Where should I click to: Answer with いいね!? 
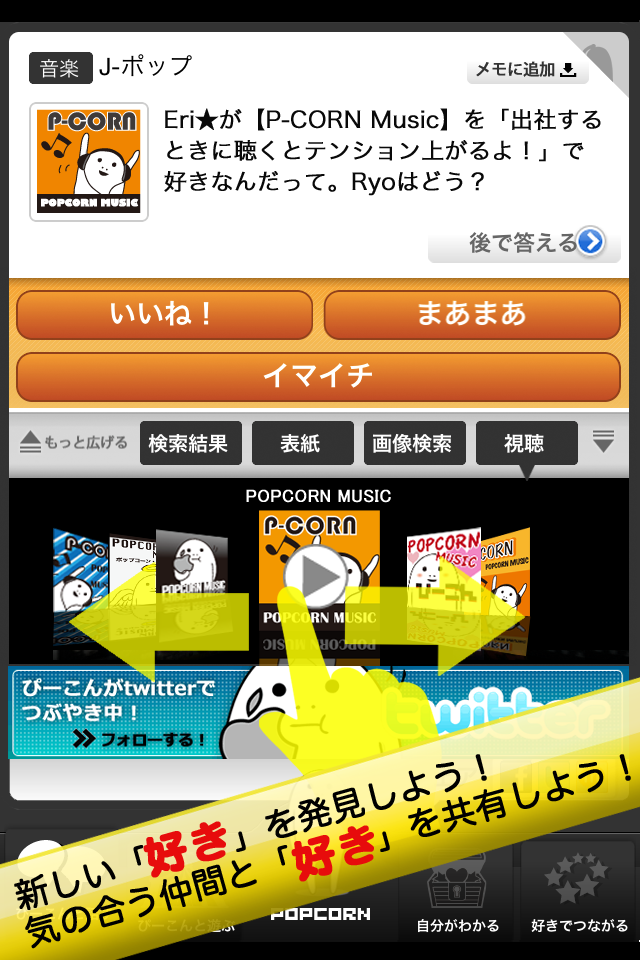[x=163, y=315]
